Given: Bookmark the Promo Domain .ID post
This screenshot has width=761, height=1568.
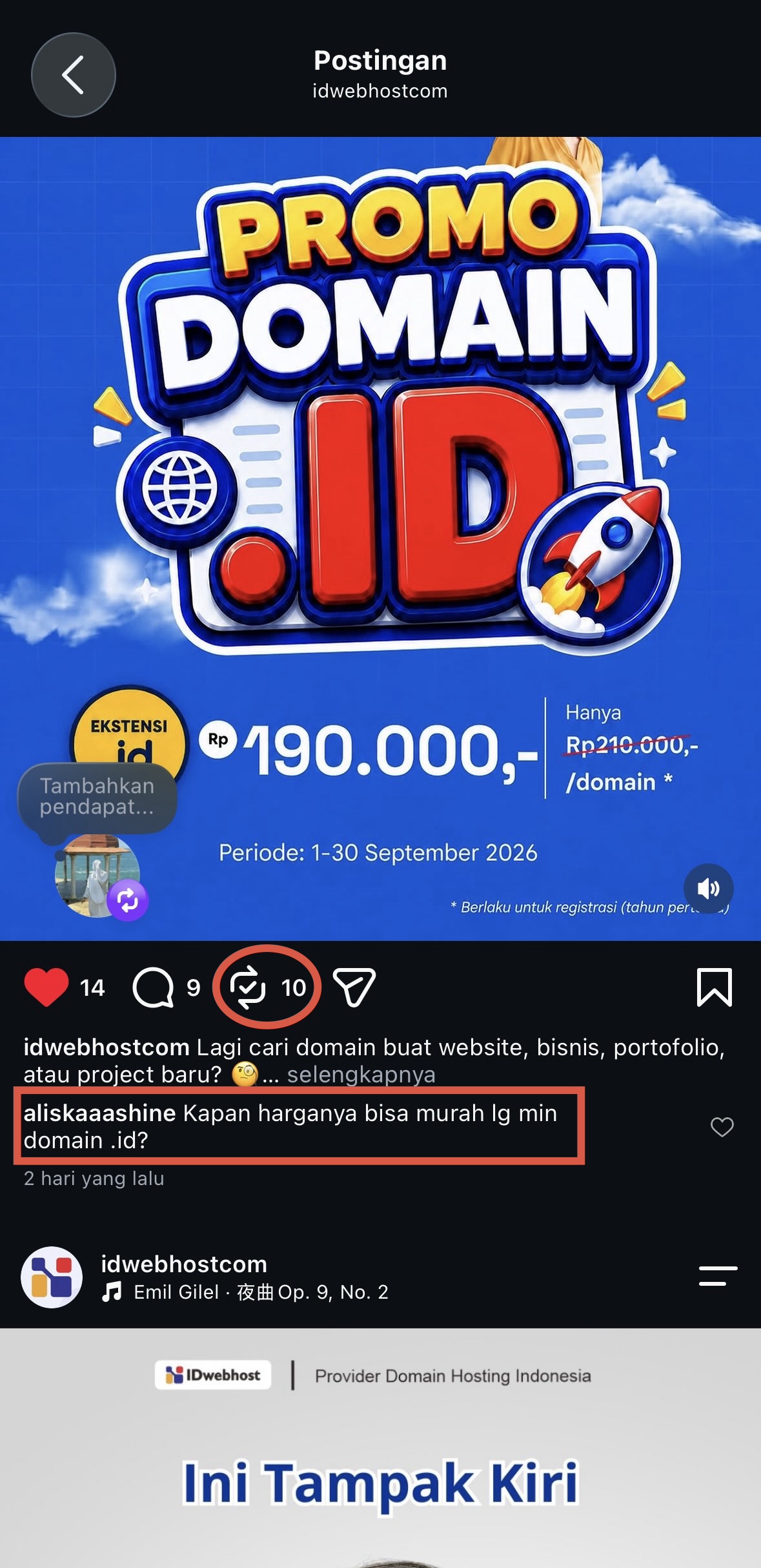Looking at the screenshot, I should click(715, 987).
